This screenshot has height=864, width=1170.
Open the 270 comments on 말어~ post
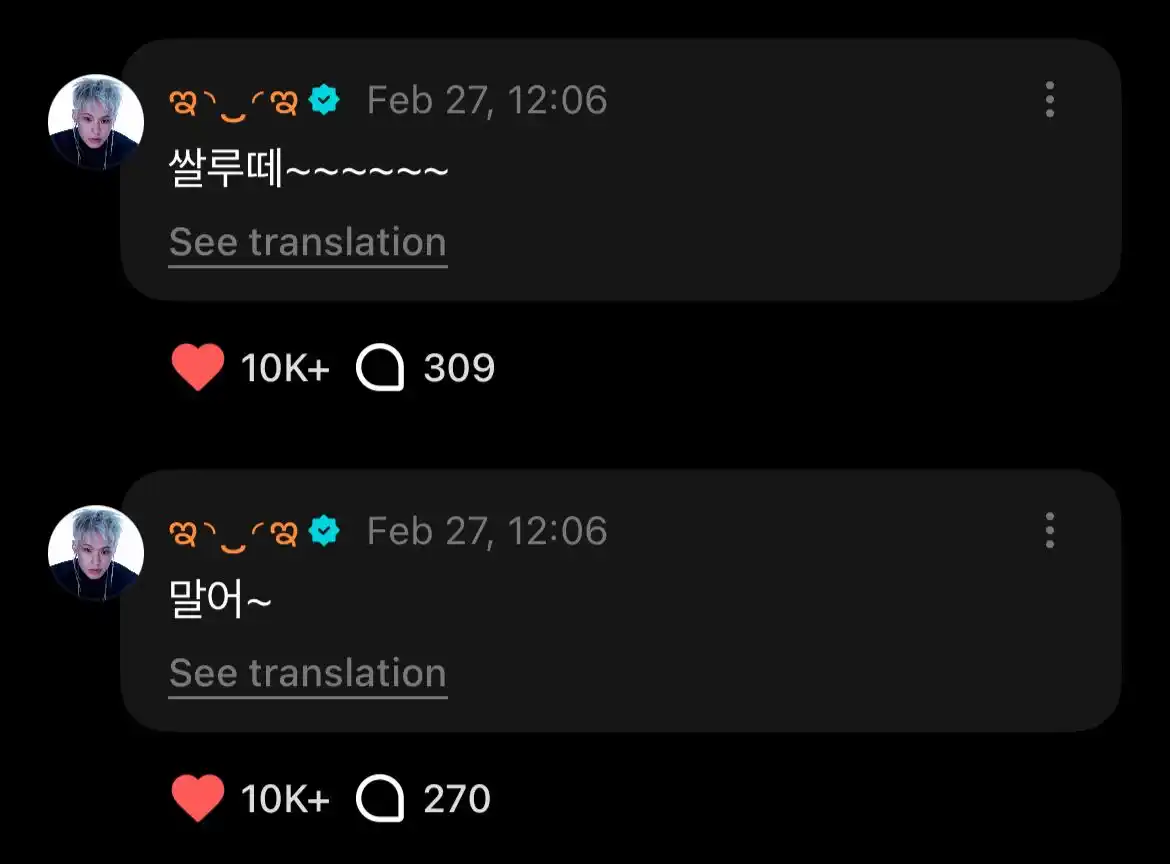pyautogui.click(x=381, y=799)
